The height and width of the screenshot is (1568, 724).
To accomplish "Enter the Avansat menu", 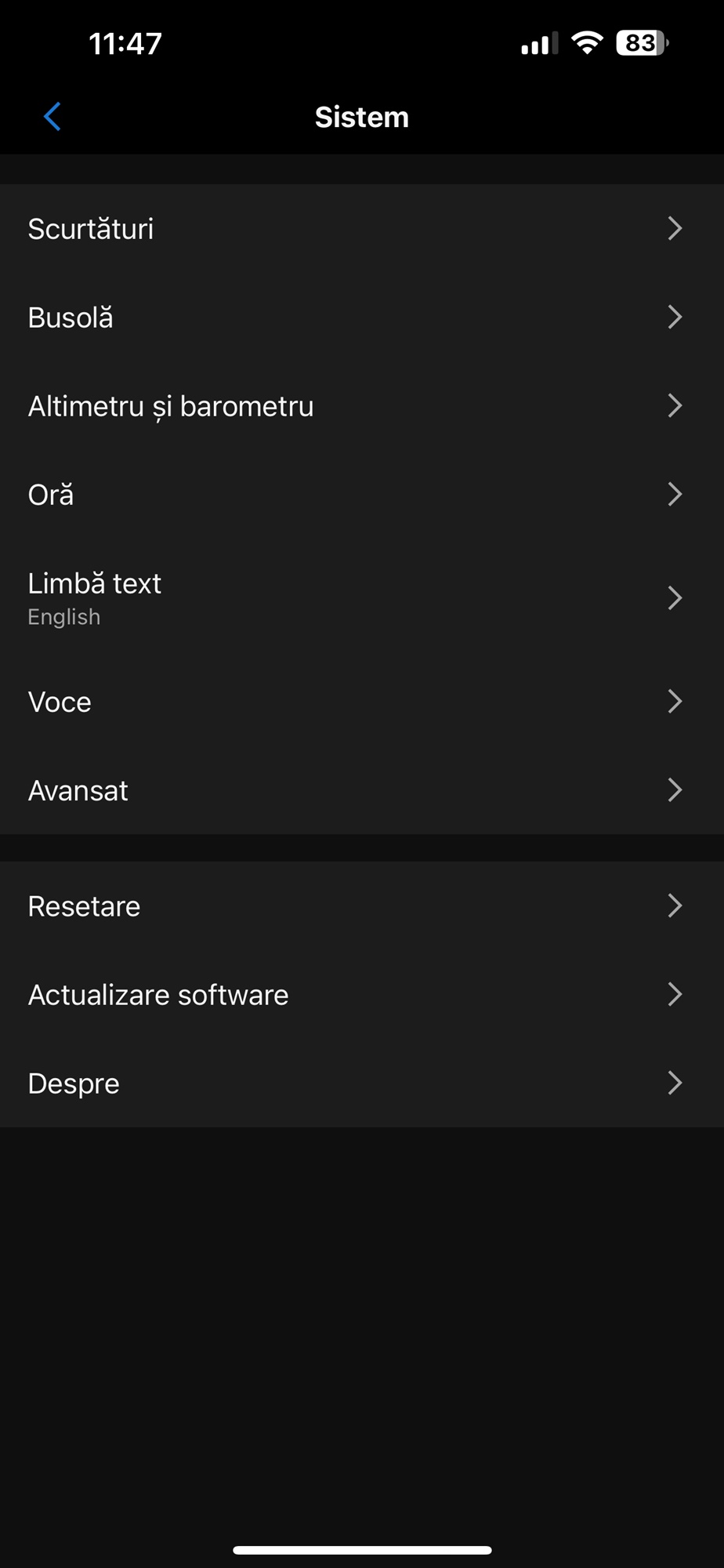I will [362, 790].
